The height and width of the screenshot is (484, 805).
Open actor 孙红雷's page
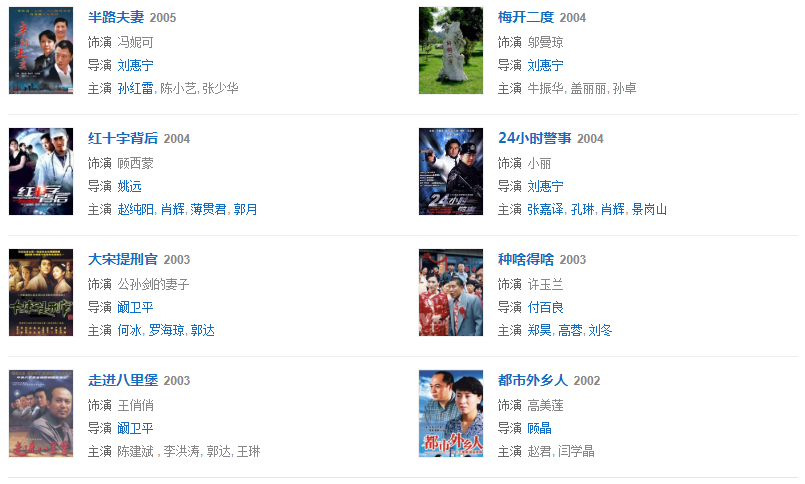pos(135,88)
